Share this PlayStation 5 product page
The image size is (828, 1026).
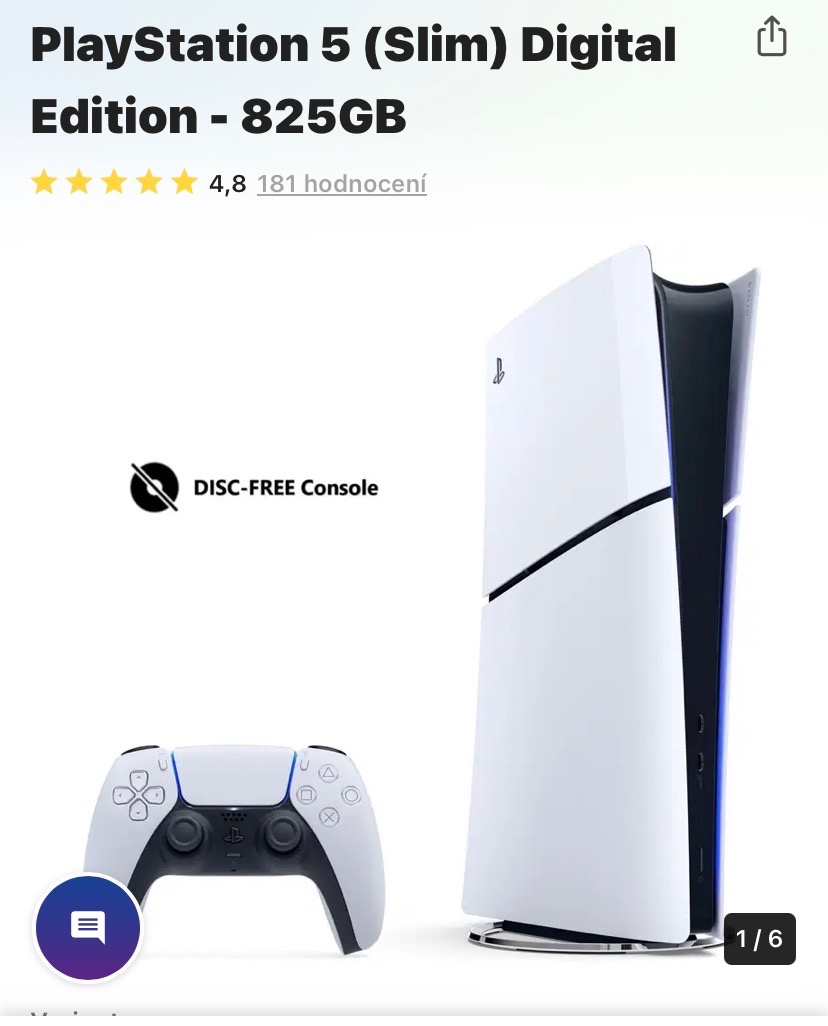tap(771, 38)
